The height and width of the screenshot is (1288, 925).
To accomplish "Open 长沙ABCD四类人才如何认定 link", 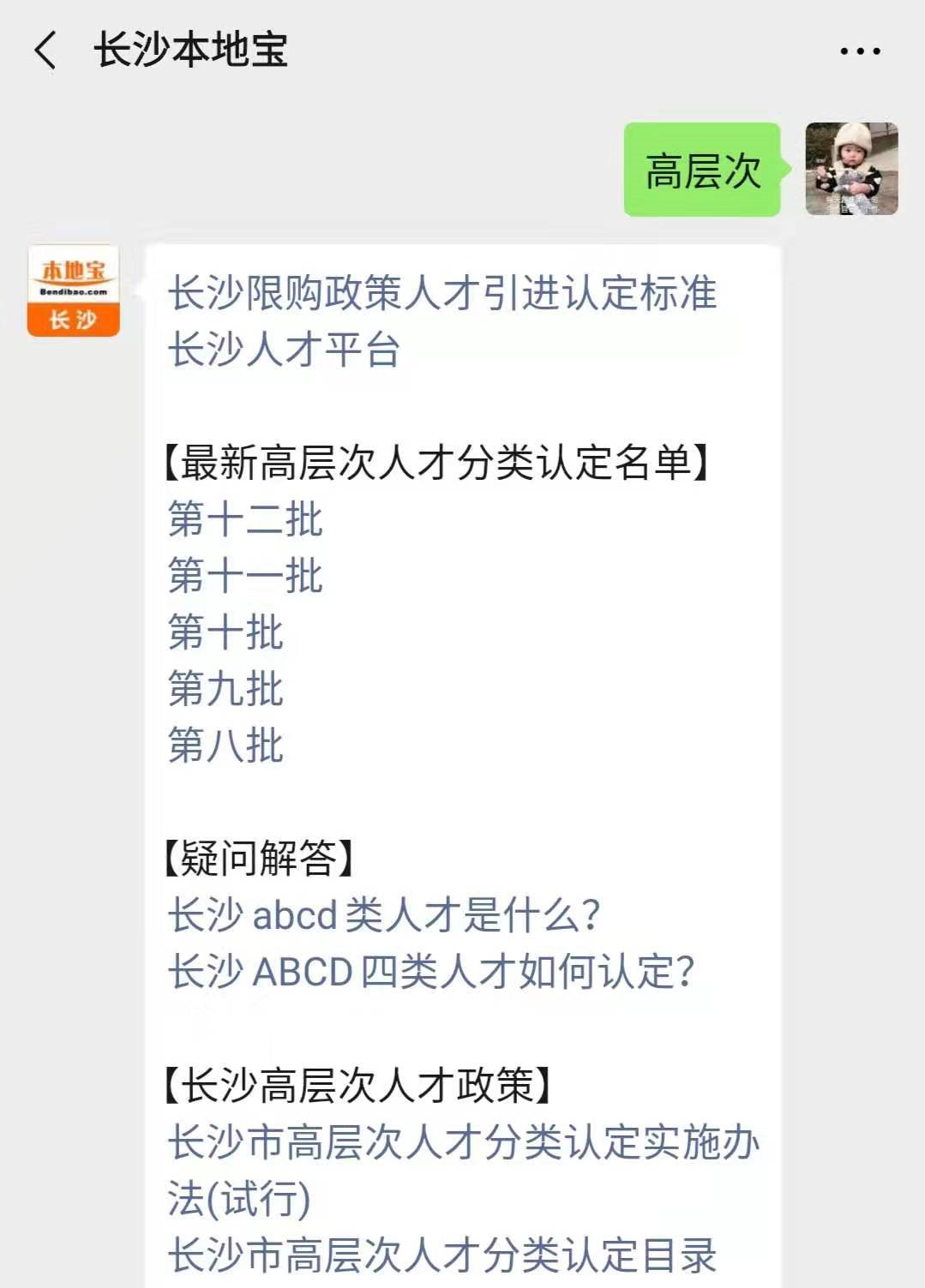I will click(x=430, y=971).
